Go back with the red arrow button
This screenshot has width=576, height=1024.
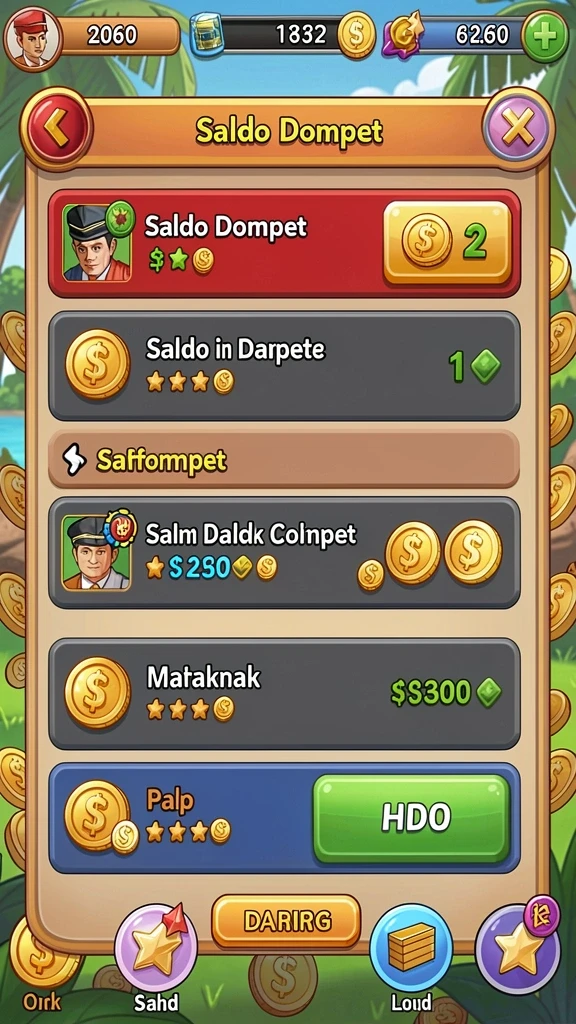tap(56, 127)
